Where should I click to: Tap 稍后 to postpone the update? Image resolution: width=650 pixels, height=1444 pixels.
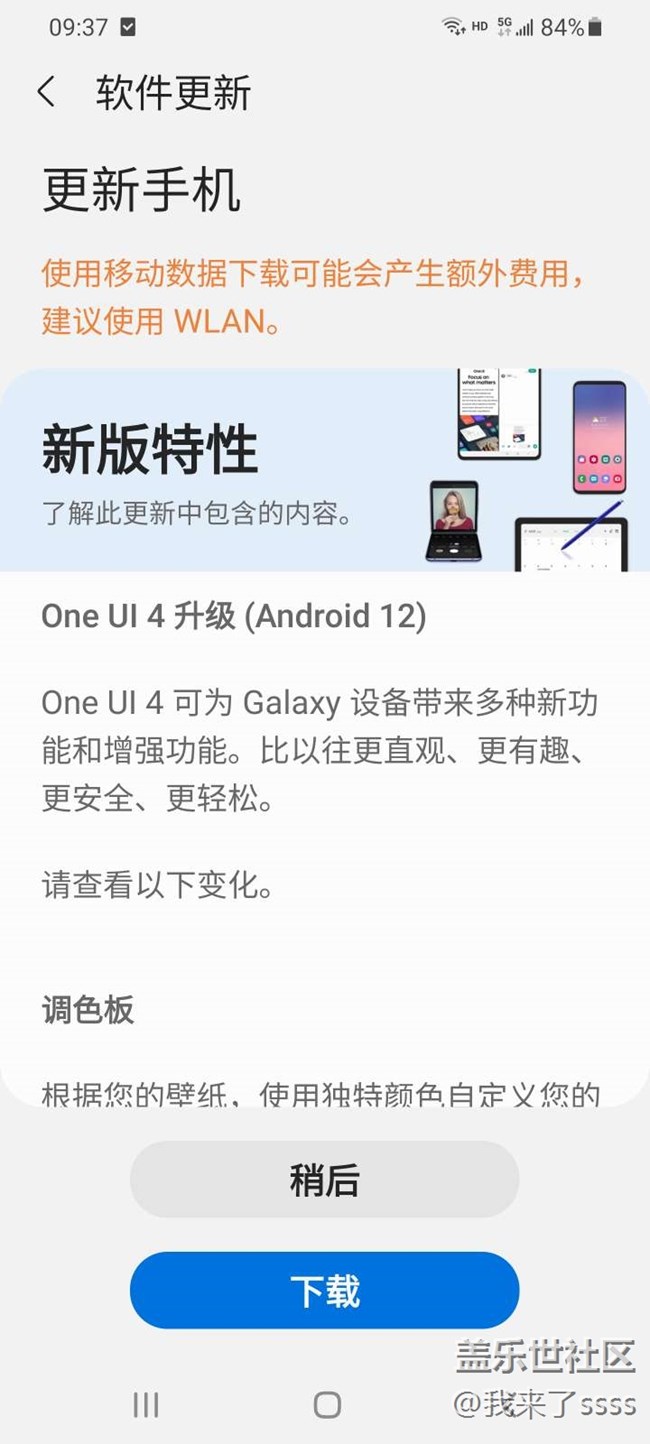[x=324, y=1180]
